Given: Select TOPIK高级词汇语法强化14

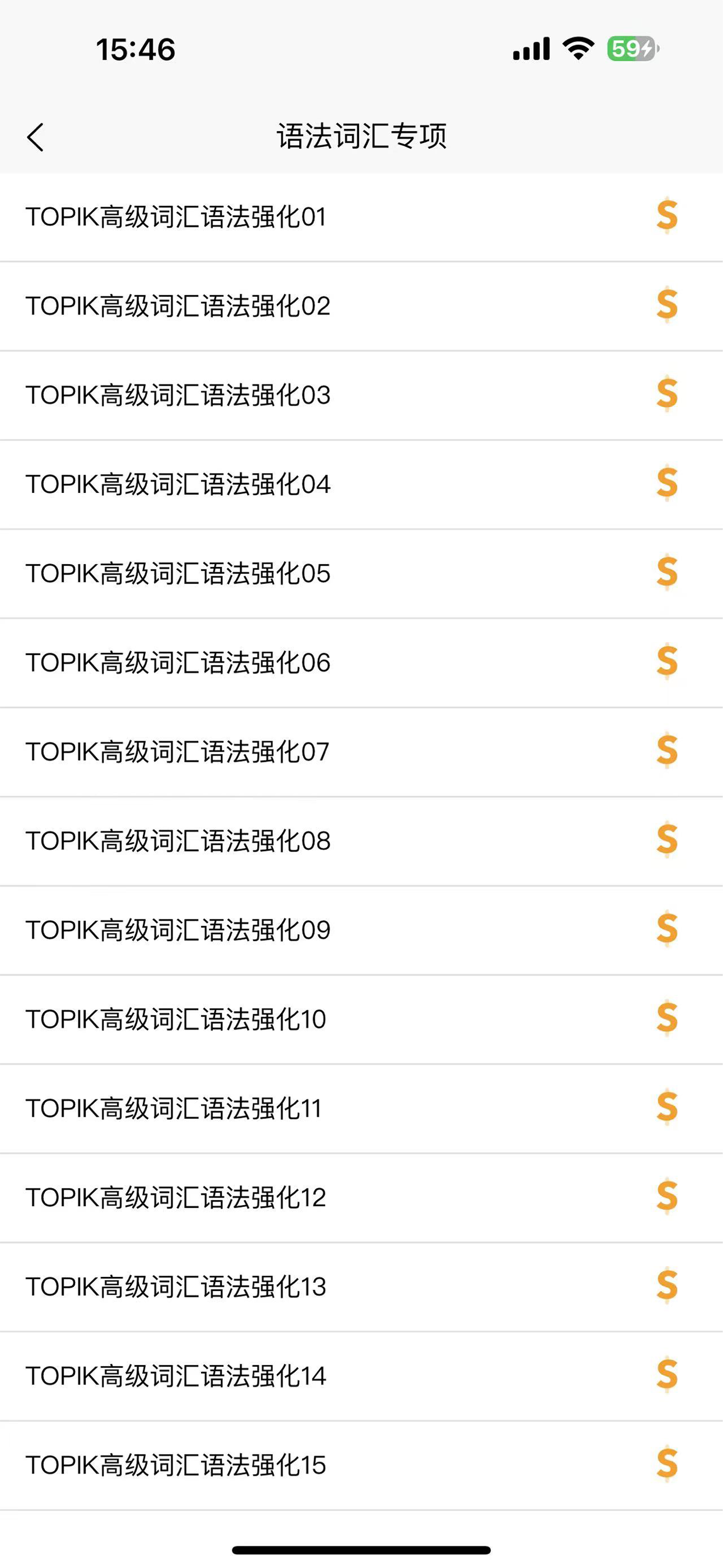Looking at the screenshot, I should [x=362, y=1376].
